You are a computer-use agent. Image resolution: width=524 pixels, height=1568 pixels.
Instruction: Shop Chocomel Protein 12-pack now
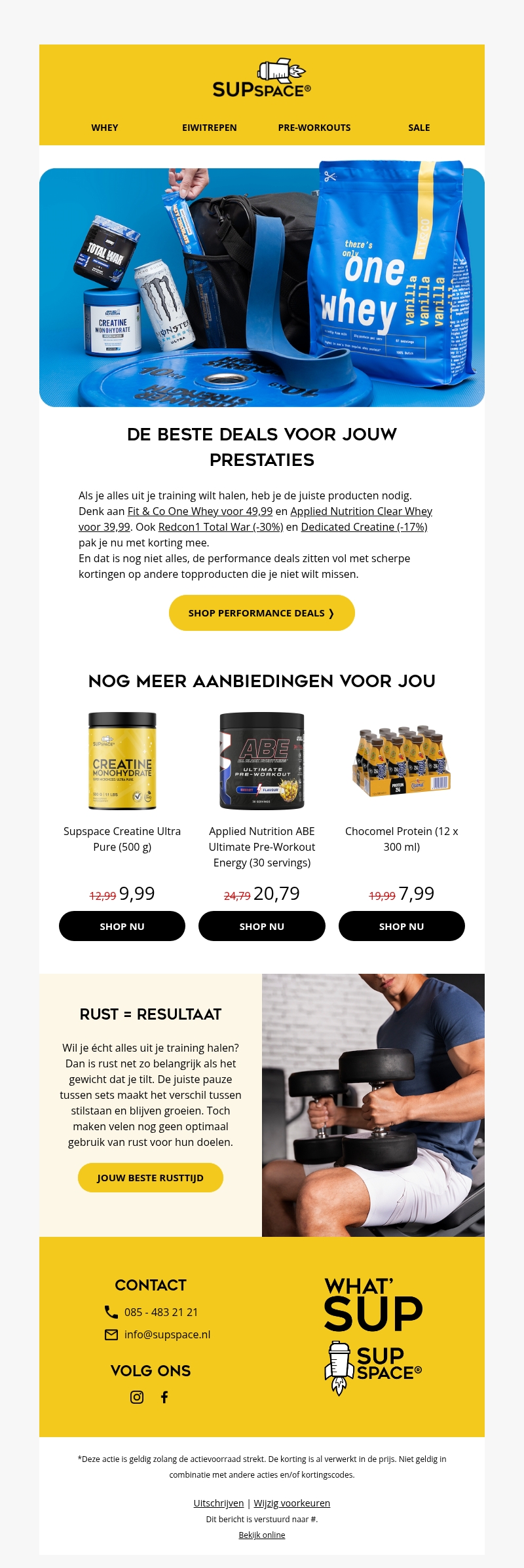(402, 926)
